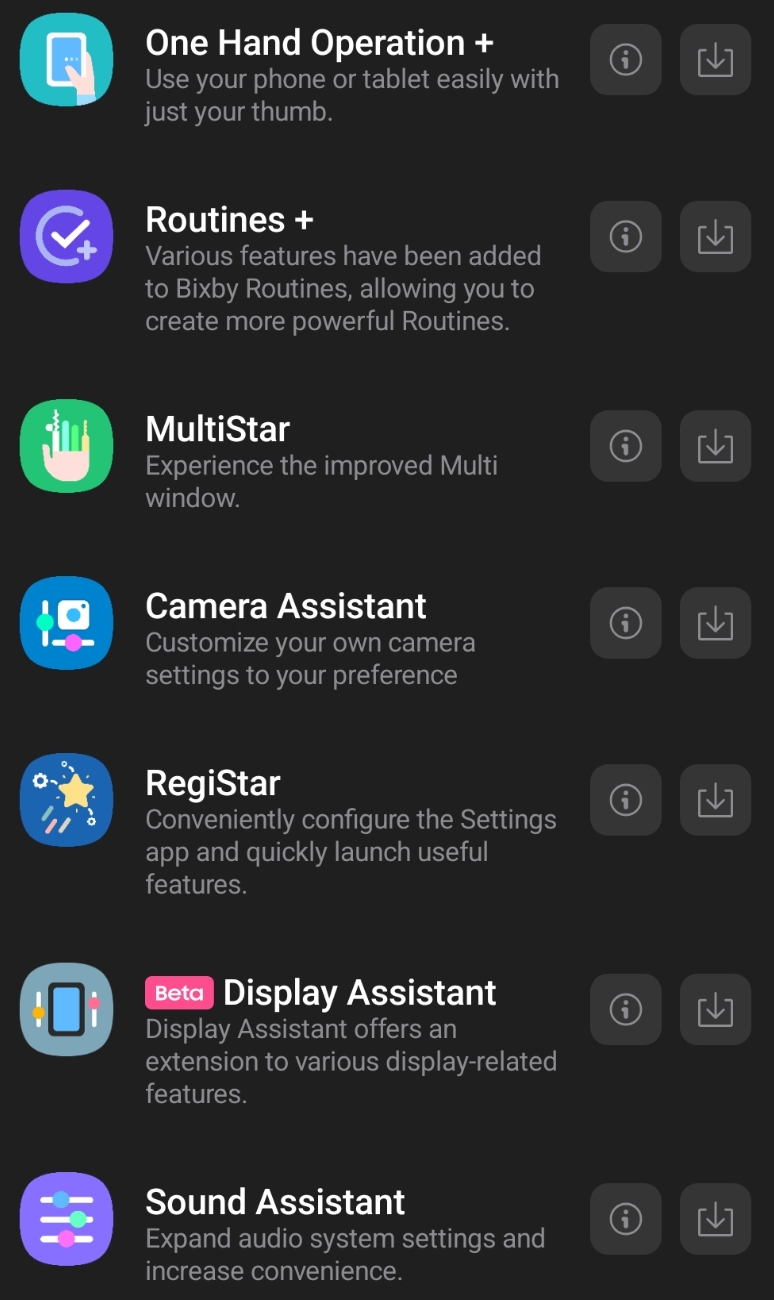Screen dimensions: 774x1300
Task: Download the Display Assistant beta
Action: [715, 1009]
